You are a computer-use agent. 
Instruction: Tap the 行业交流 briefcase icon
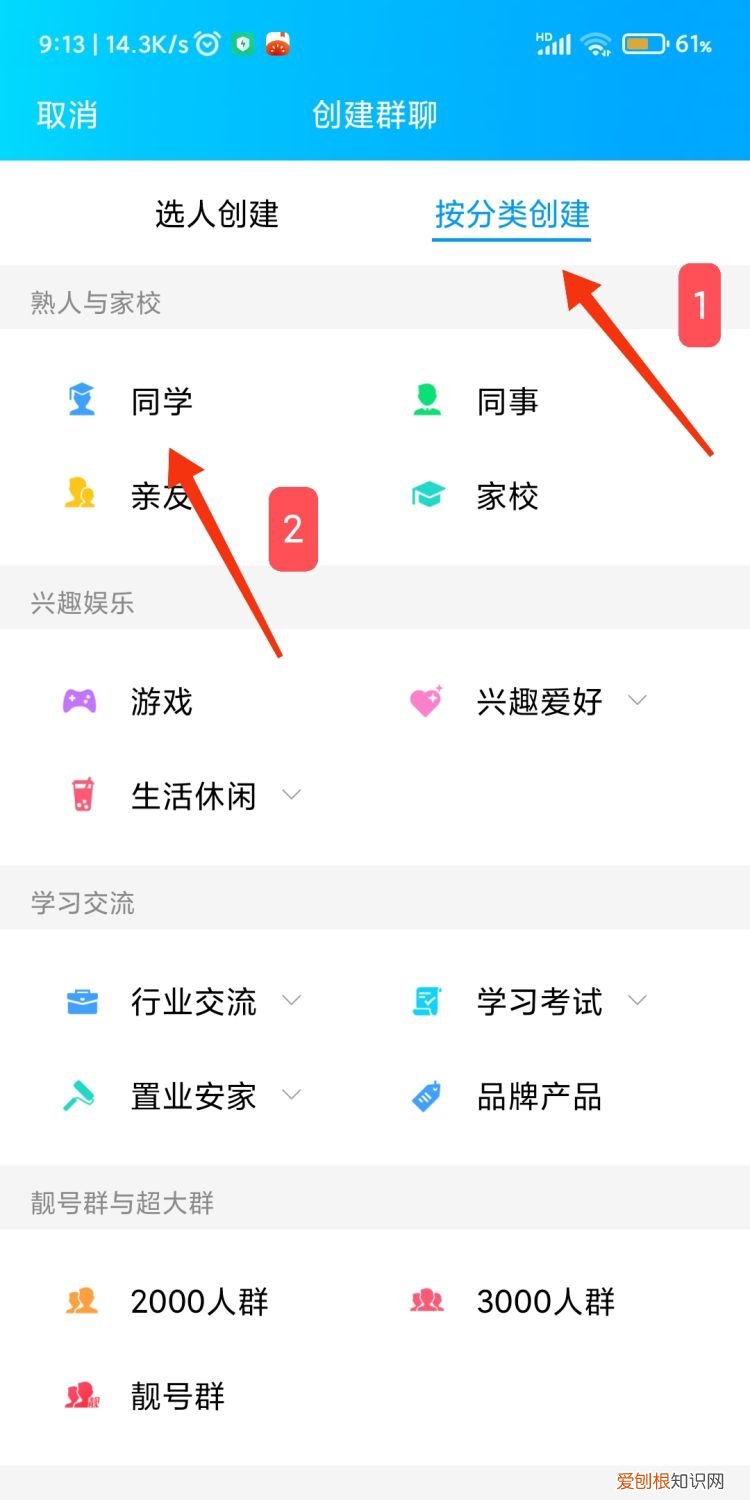[80, 1002]
